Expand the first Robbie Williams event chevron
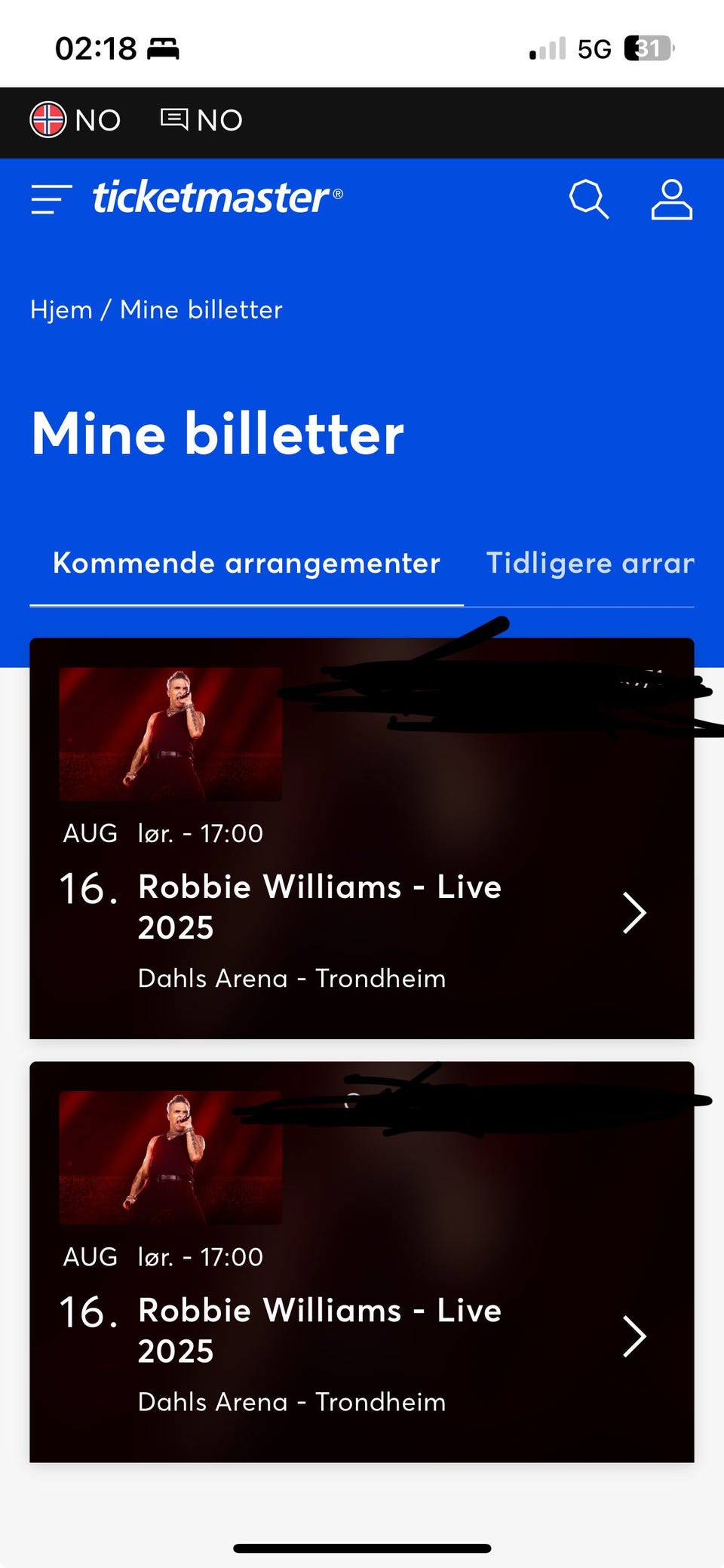Screen dimensions: 724x1568 [x=634, y=914]
